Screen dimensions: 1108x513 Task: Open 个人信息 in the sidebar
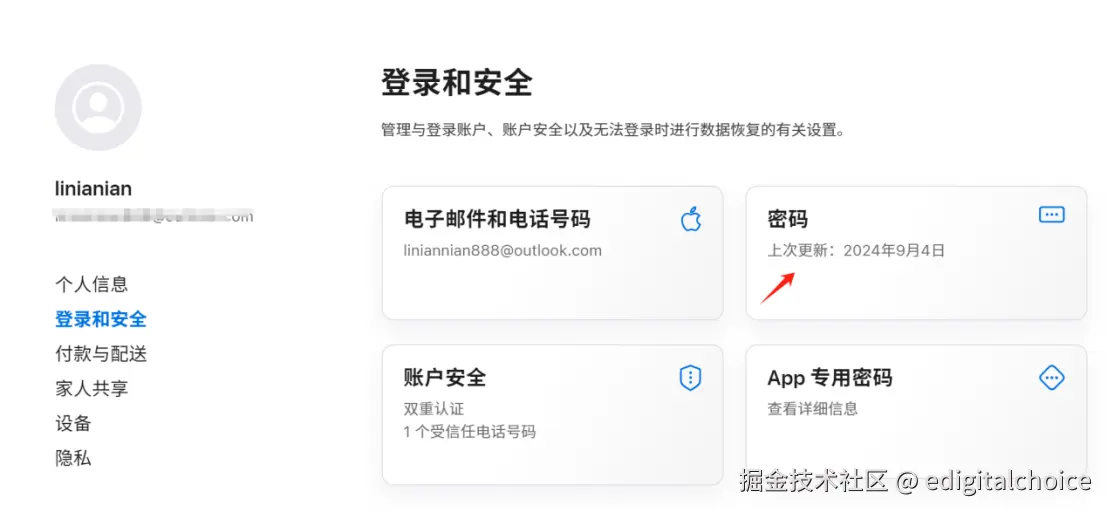point(91,284)
